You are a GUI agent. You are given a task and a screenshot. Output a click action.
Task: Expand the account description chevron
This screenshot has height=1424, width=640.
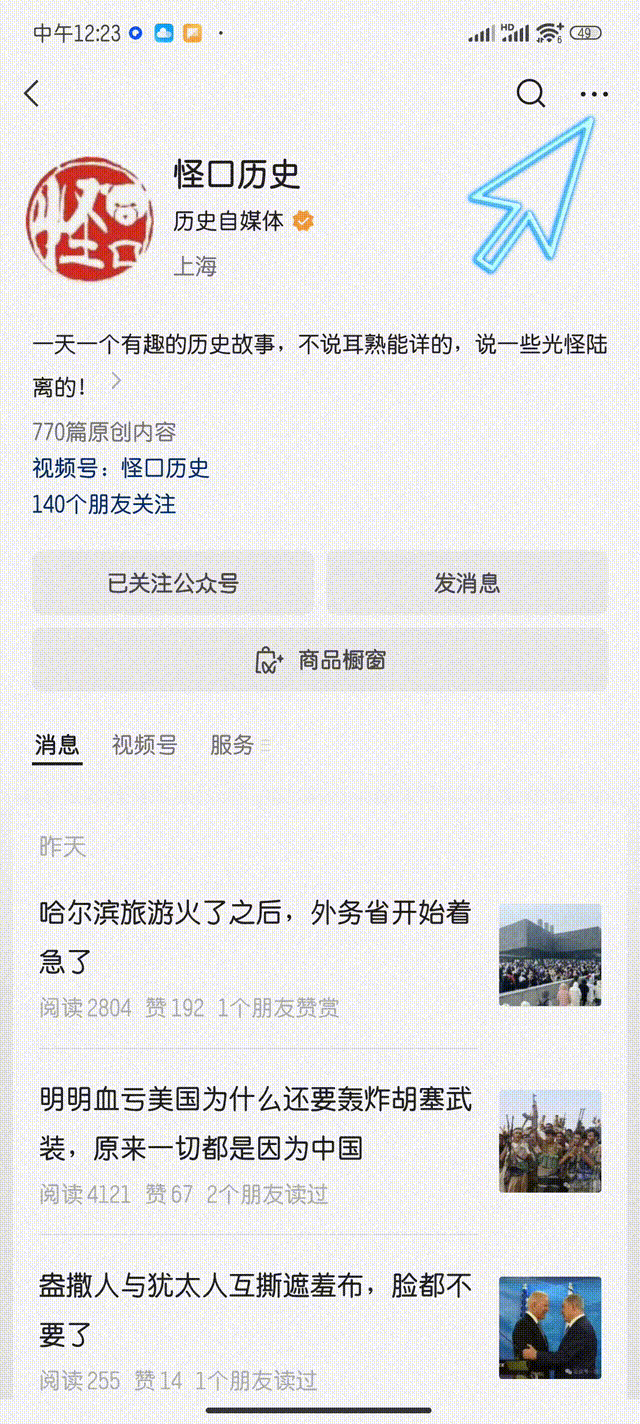(x=116, y=381)
